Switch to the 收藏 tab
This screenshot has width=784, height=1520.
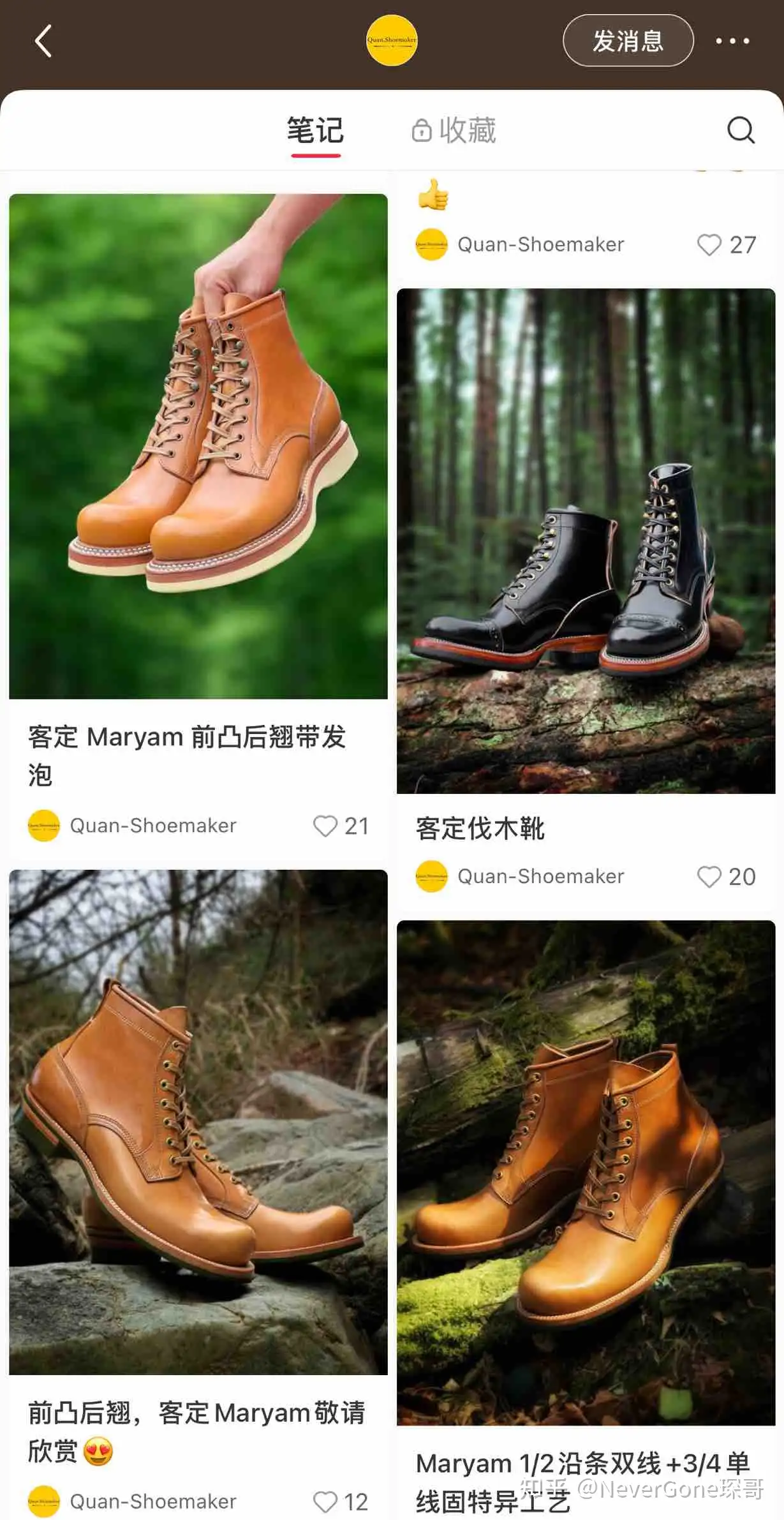[x=454, y=131]
